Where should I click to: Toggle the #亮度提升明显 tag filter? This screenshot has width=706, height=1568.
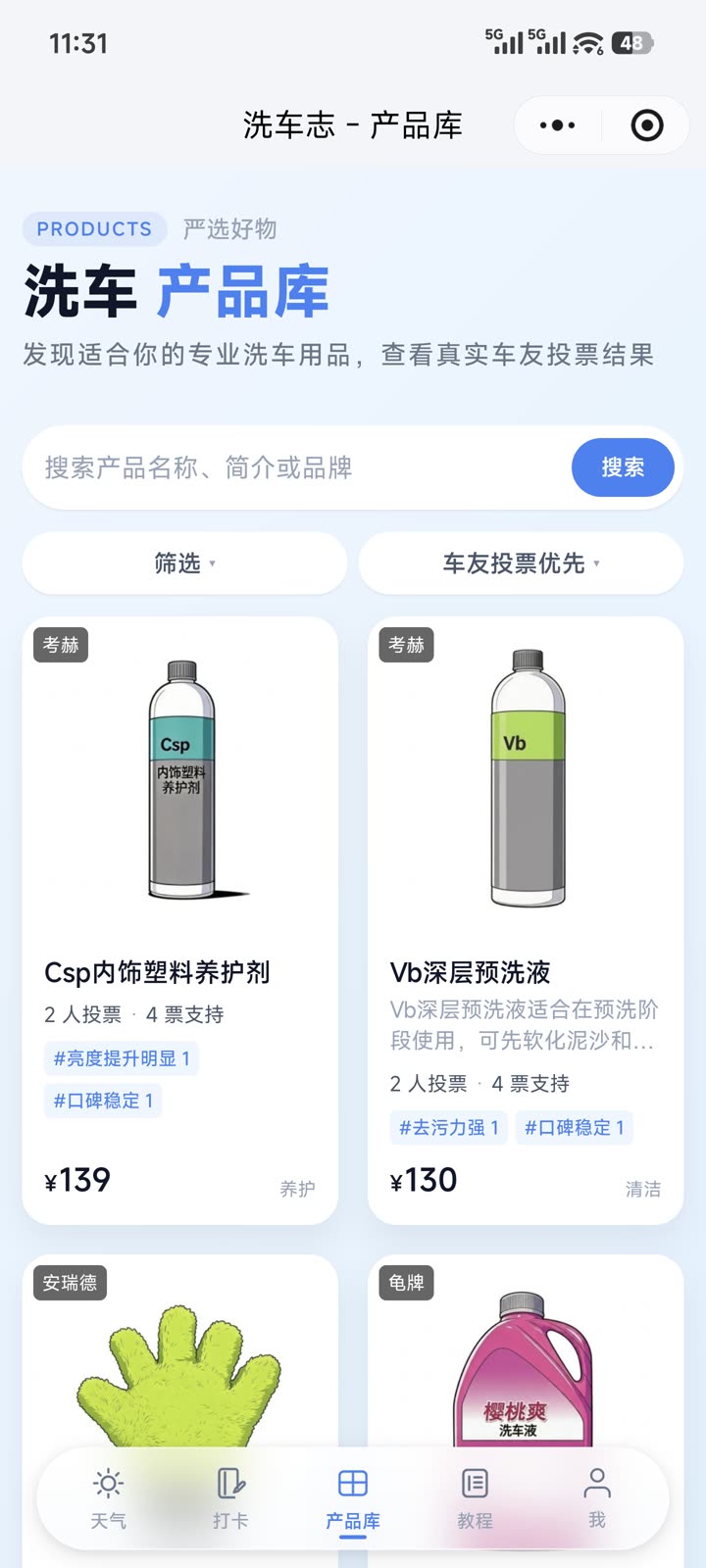pos(122,1058)
